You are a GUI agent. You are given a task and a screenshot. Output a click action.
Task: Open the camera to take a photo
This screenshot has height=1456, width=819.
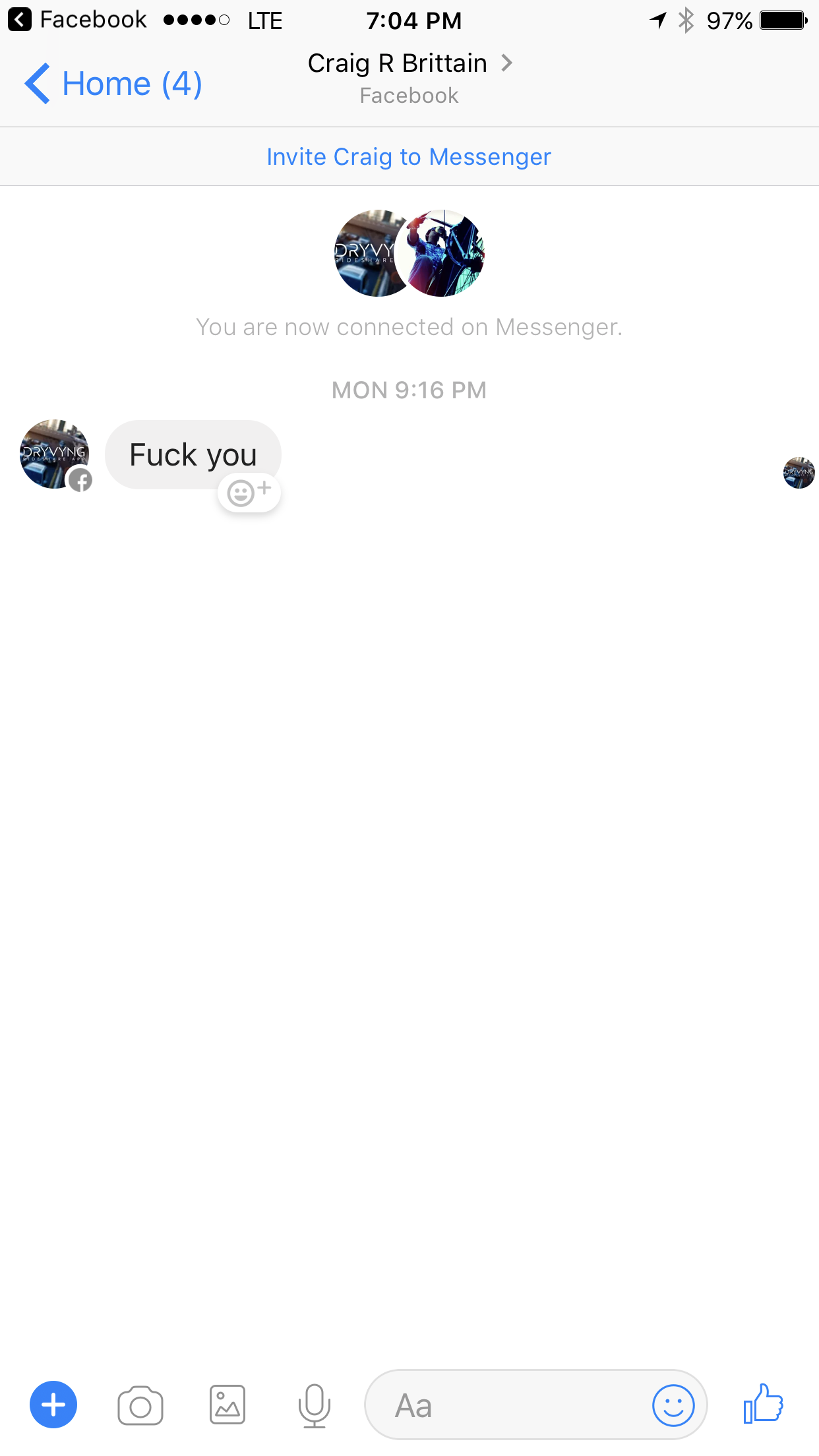click(x=140, y=1405)
